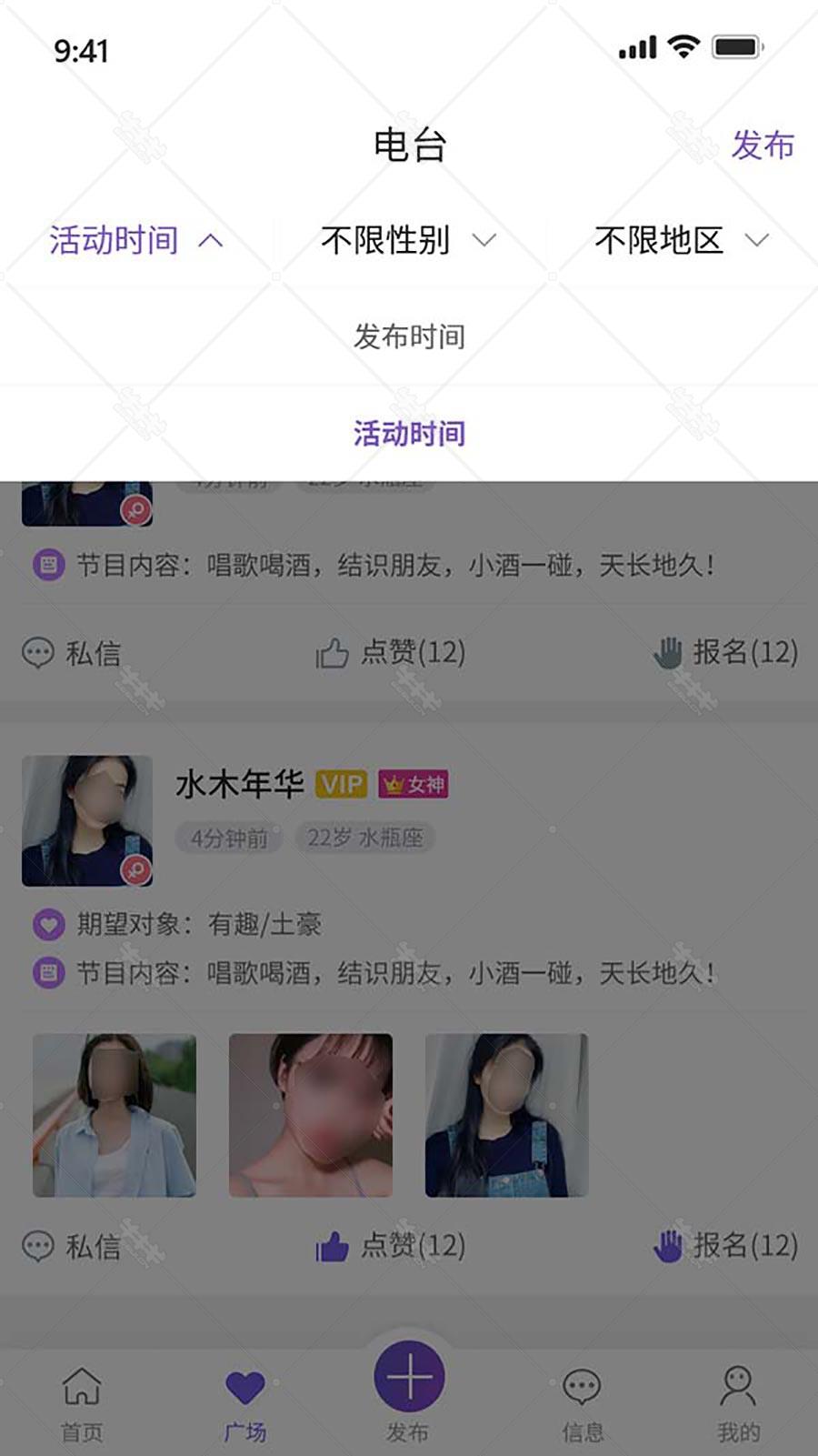The width and height of the screenshot is (818, 1456).
Task: Tap the central plus 发布 button
Action: coord(409,1379)
